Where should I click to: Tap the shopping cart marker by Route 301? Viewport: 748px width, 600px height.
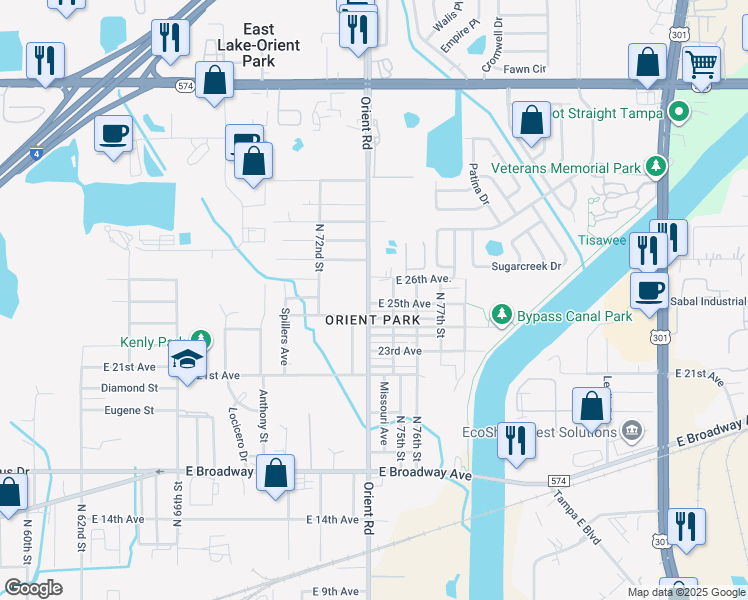click(x=701, y=66)
